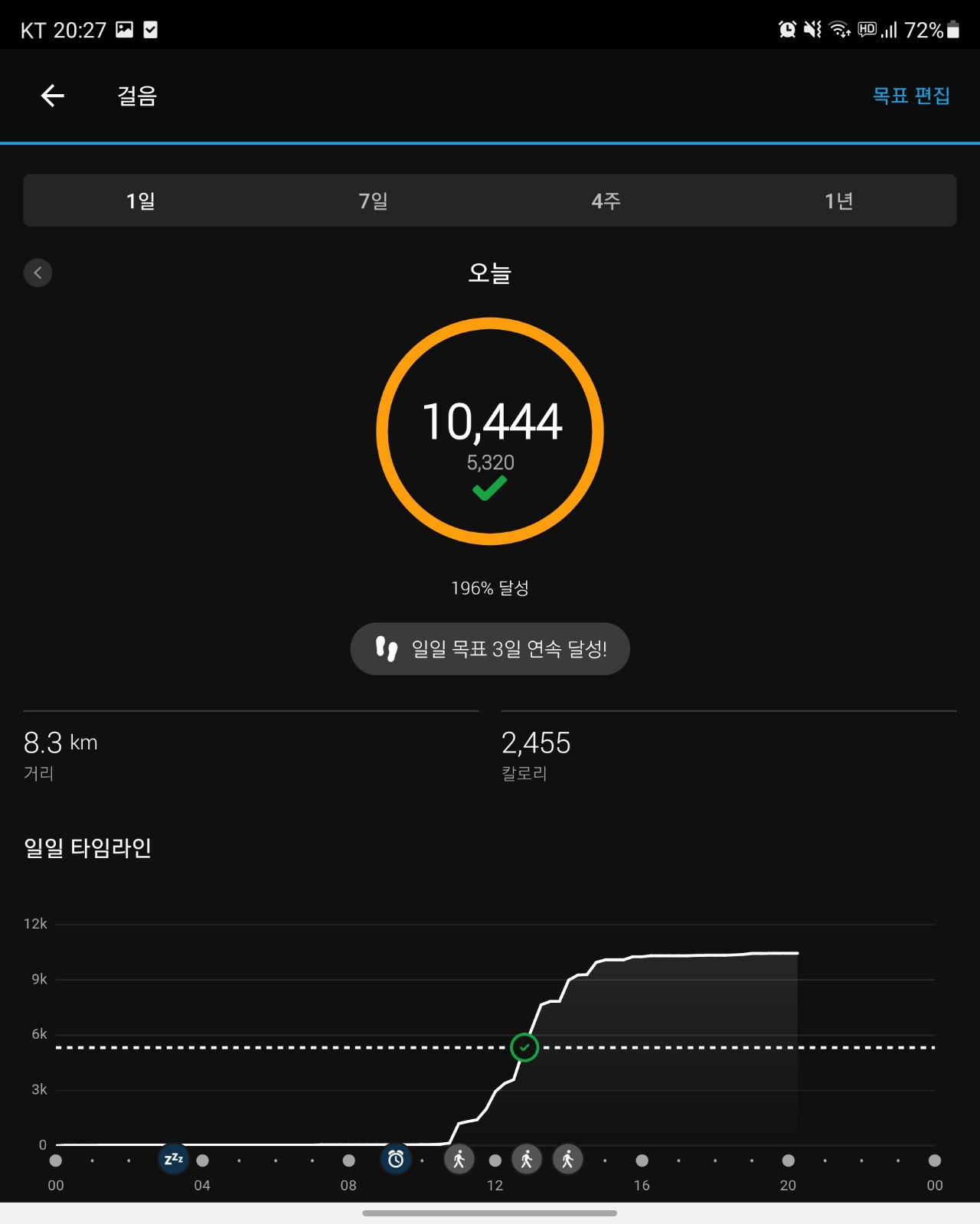Tap the sleep marker on the timeline
Screen dimensions: 980x1224
pos(174,1159)
